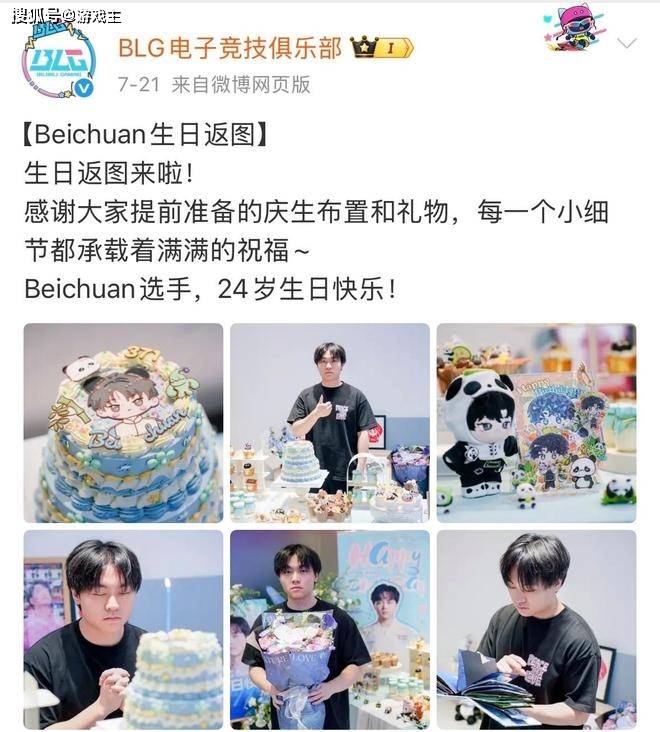
Task: Open the photo holding the flower bouquet
Action: [330, 629]
